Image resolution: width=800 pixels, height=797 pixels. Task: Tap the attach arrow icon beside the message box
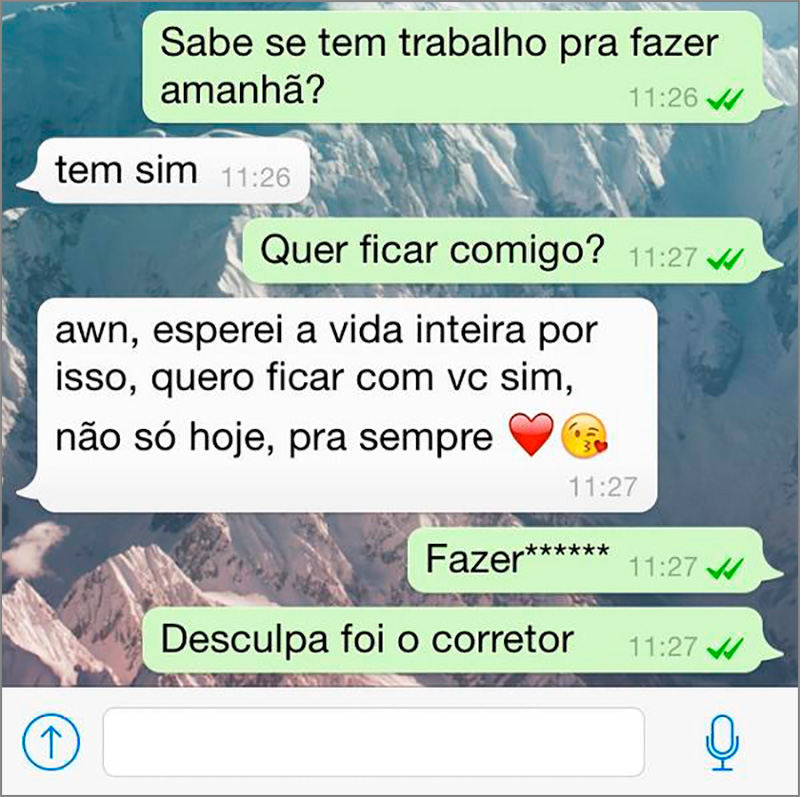(50, 742)
